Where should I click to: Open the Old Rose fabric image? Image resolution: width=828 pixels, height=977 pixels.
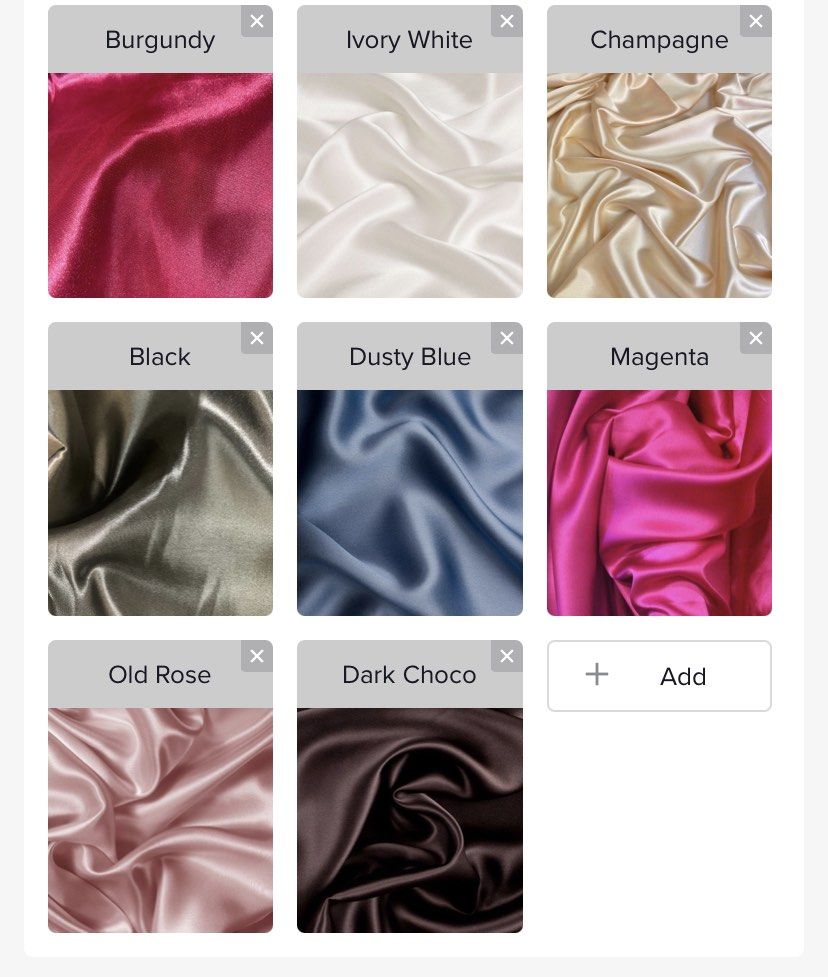[160, 820]
